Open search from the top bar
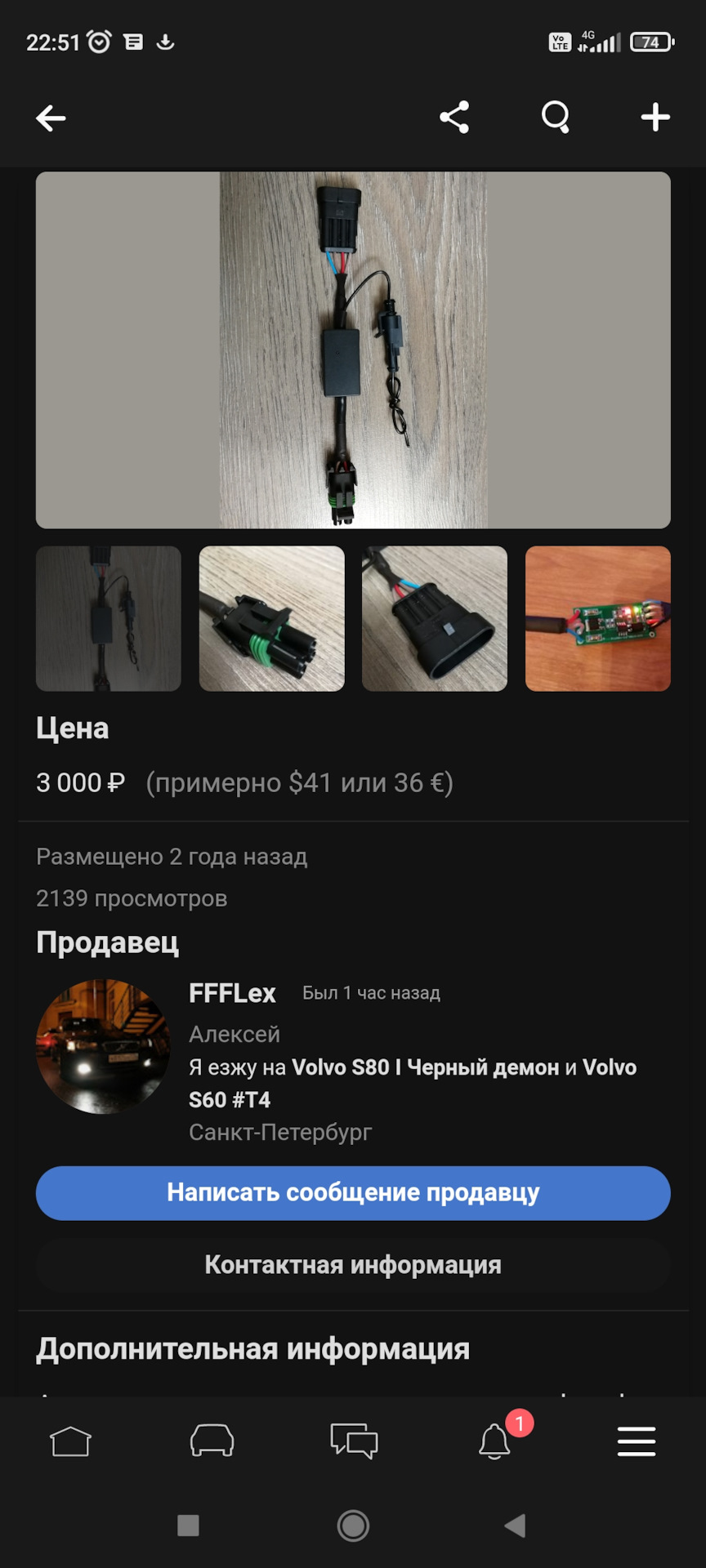Screen dimensions: 706x1568 coord(556,118)
